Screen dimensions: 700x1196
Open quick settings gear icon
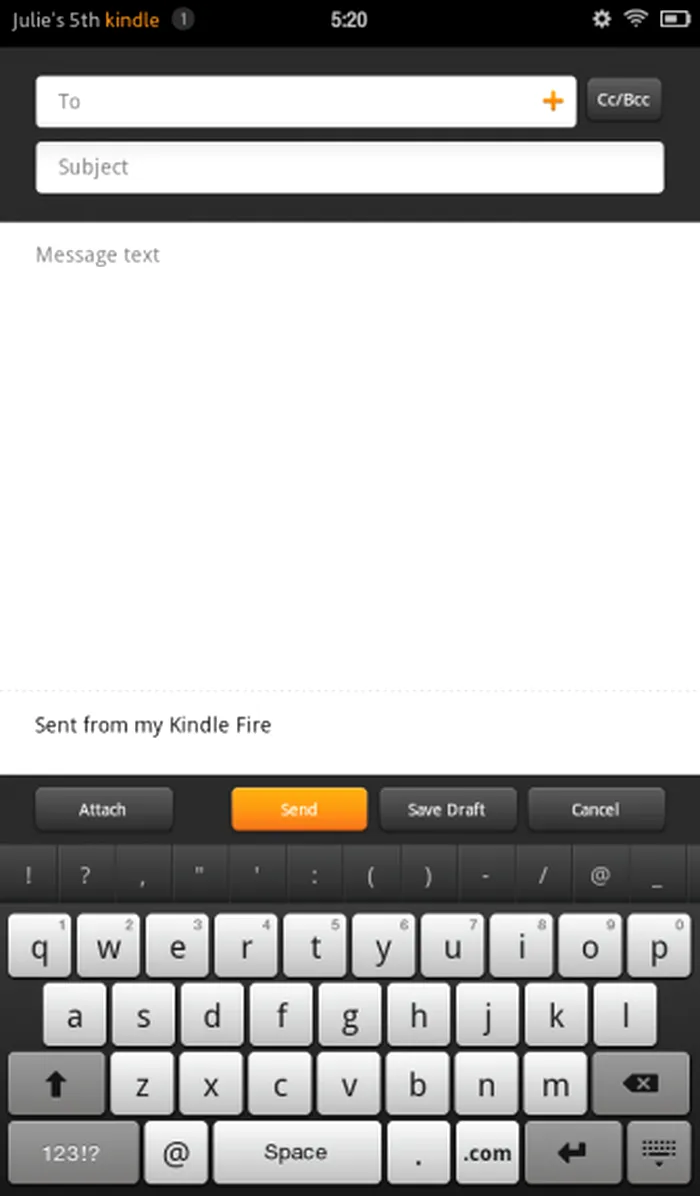(601, 19)
